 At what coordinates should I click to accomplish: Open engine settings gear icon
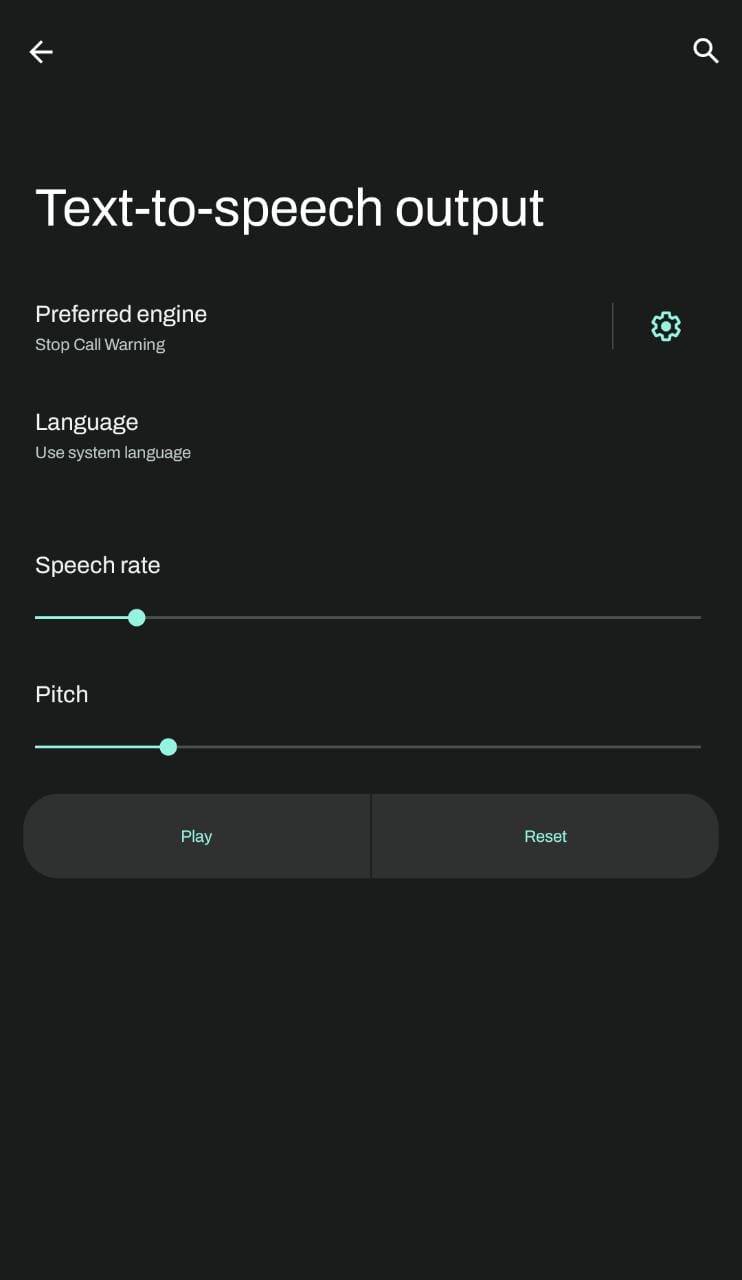[666, 327]
